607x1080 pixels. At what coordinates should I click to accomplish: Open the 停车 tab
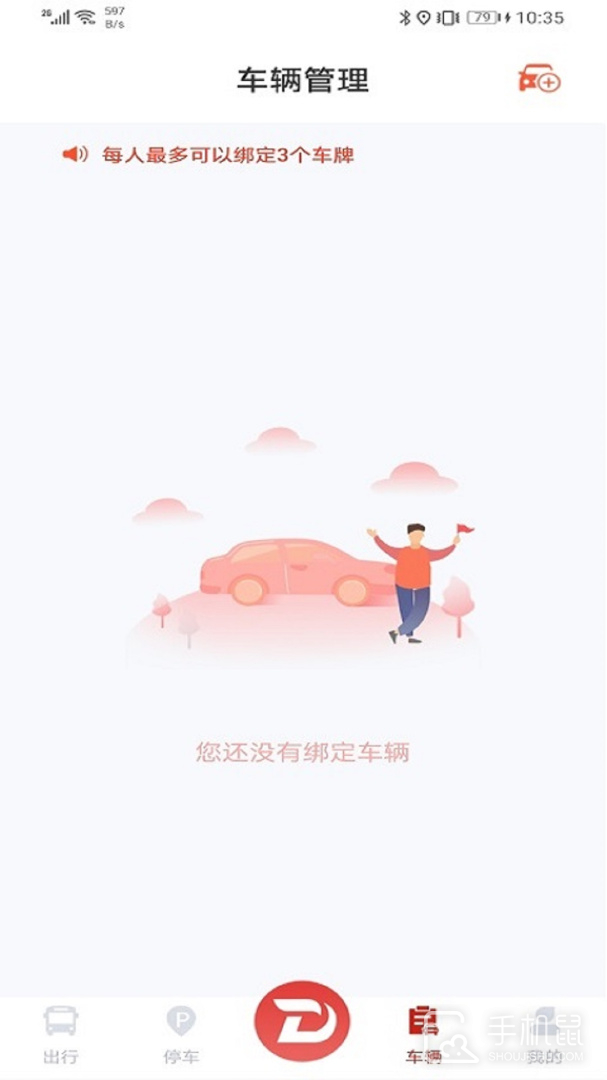[x=181, y=1034]
